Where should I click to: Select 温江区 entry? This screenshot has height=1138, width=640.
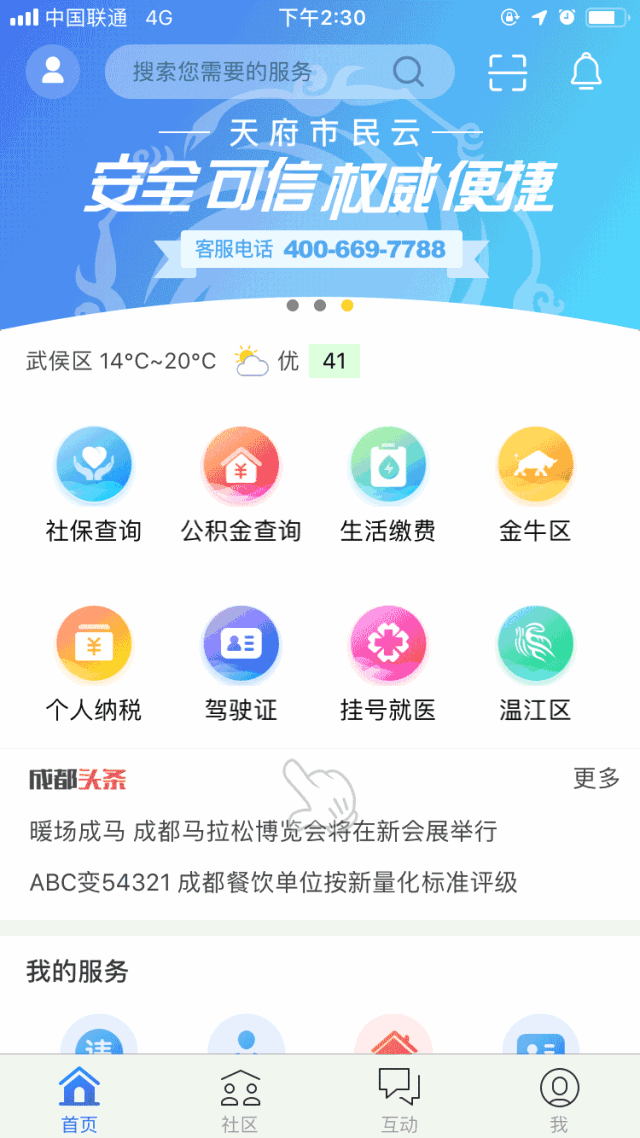(x=535, y=665)
